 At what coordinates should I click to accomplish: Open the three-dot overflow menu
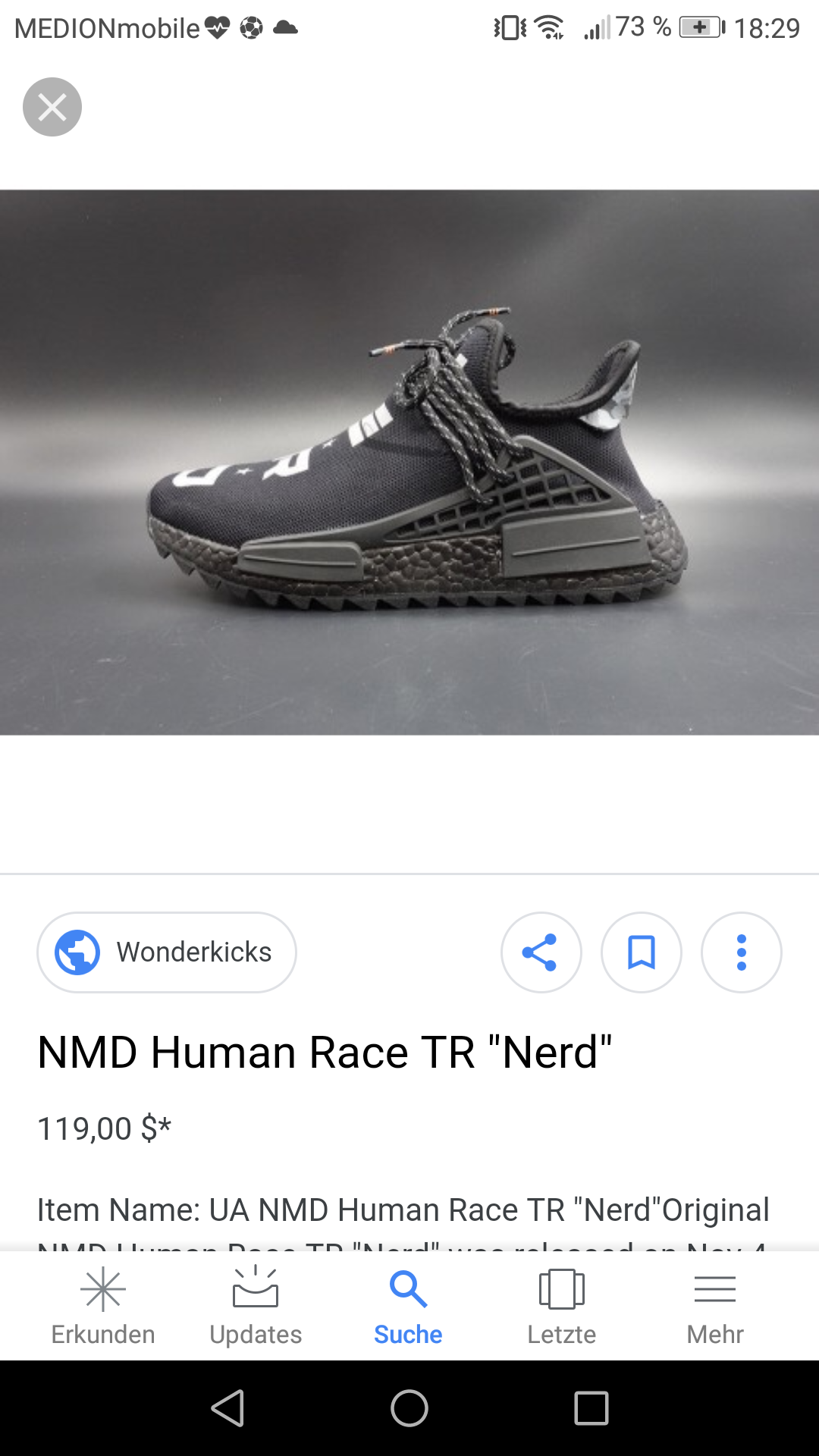(741, 952)
